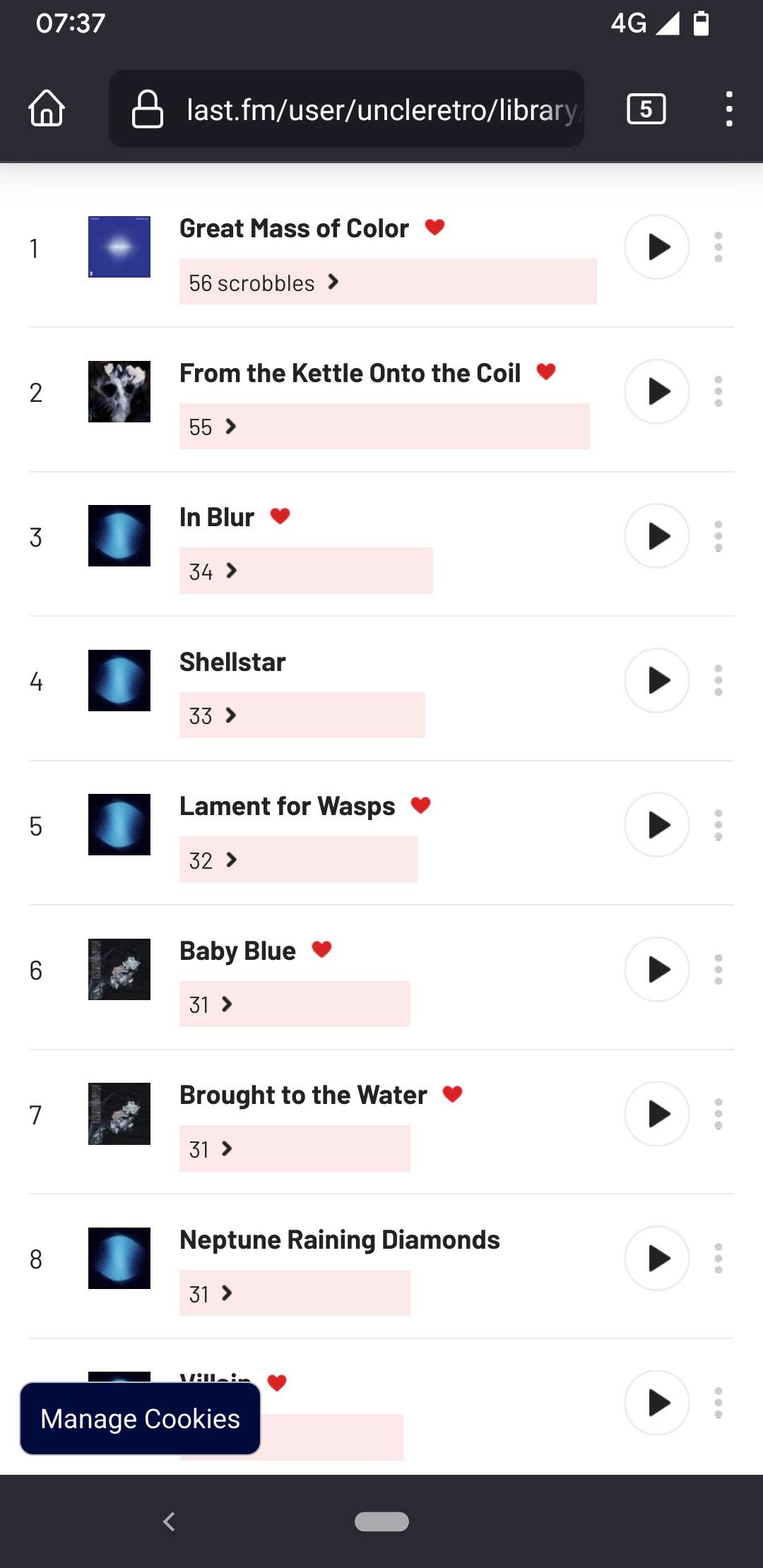Unlove the track Lament for Wasps
Screen dimensions: 763x1568
click(x=421, y=805)
